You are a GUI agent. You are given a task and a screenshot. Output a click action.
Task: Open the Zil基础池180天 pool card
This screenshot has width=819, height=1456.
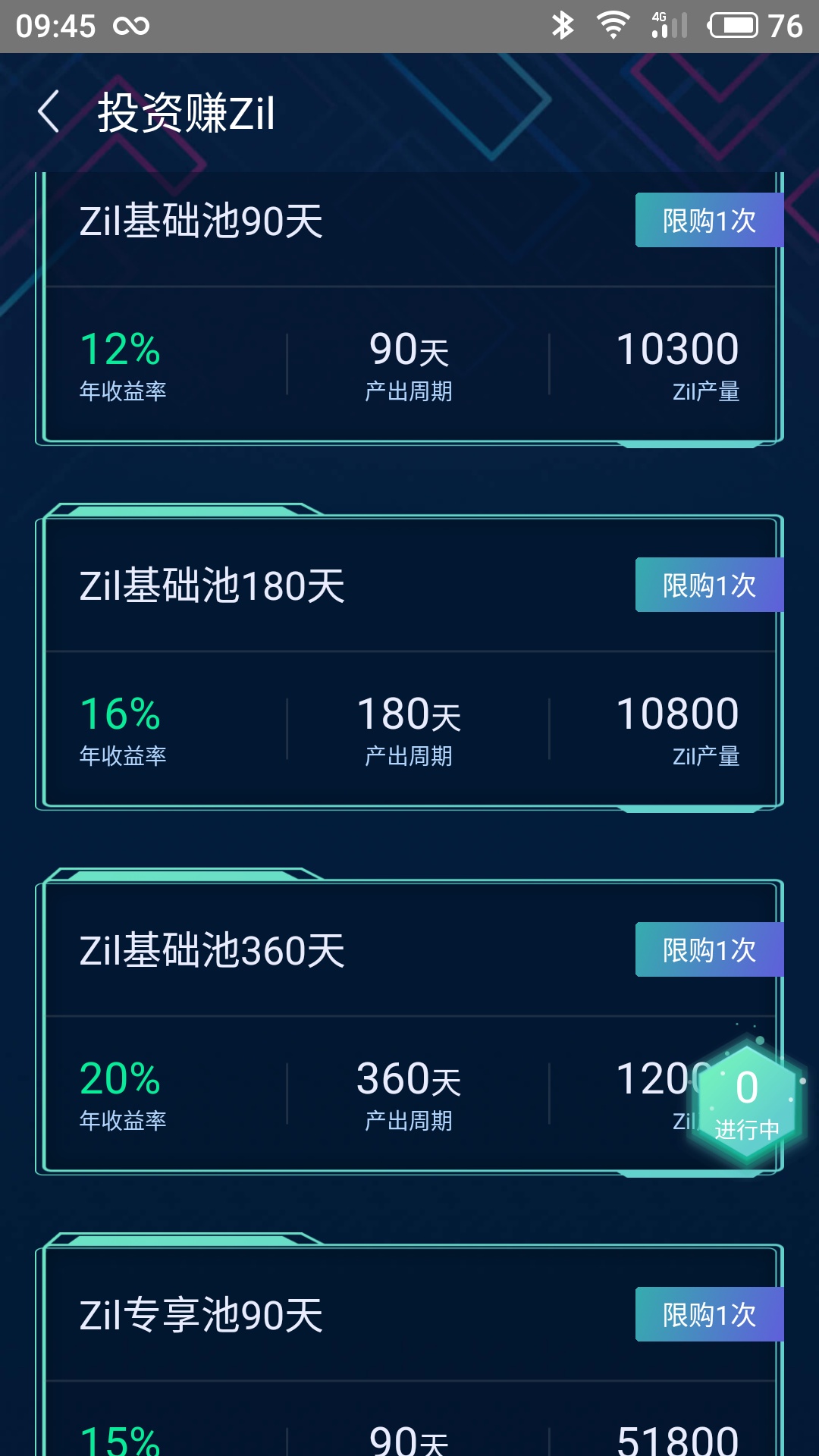(x=409, y=660)
